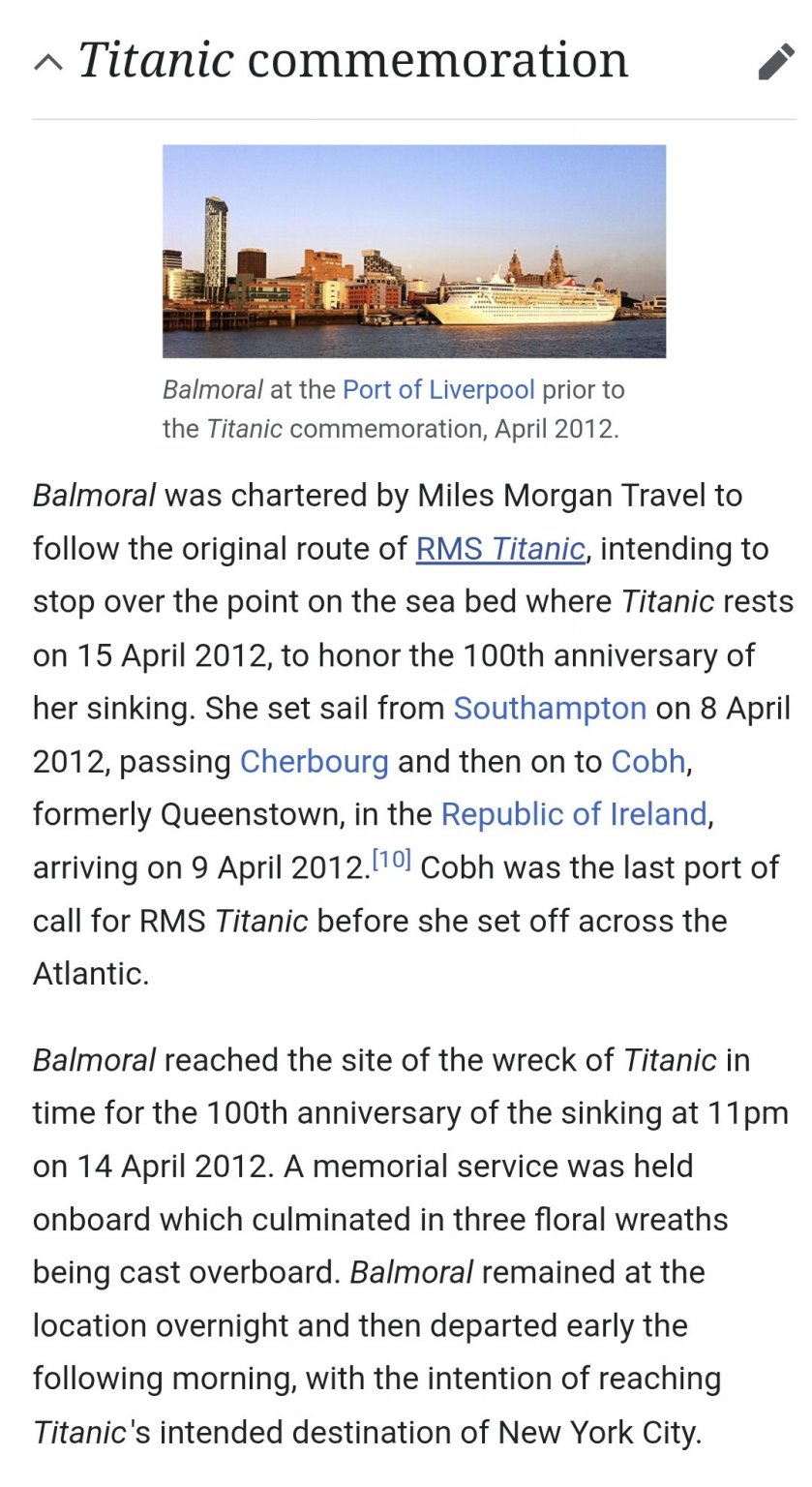Edit the Titanic commemoration section
The height and width of the screenshot is (1487, 812).
point(775,62)
